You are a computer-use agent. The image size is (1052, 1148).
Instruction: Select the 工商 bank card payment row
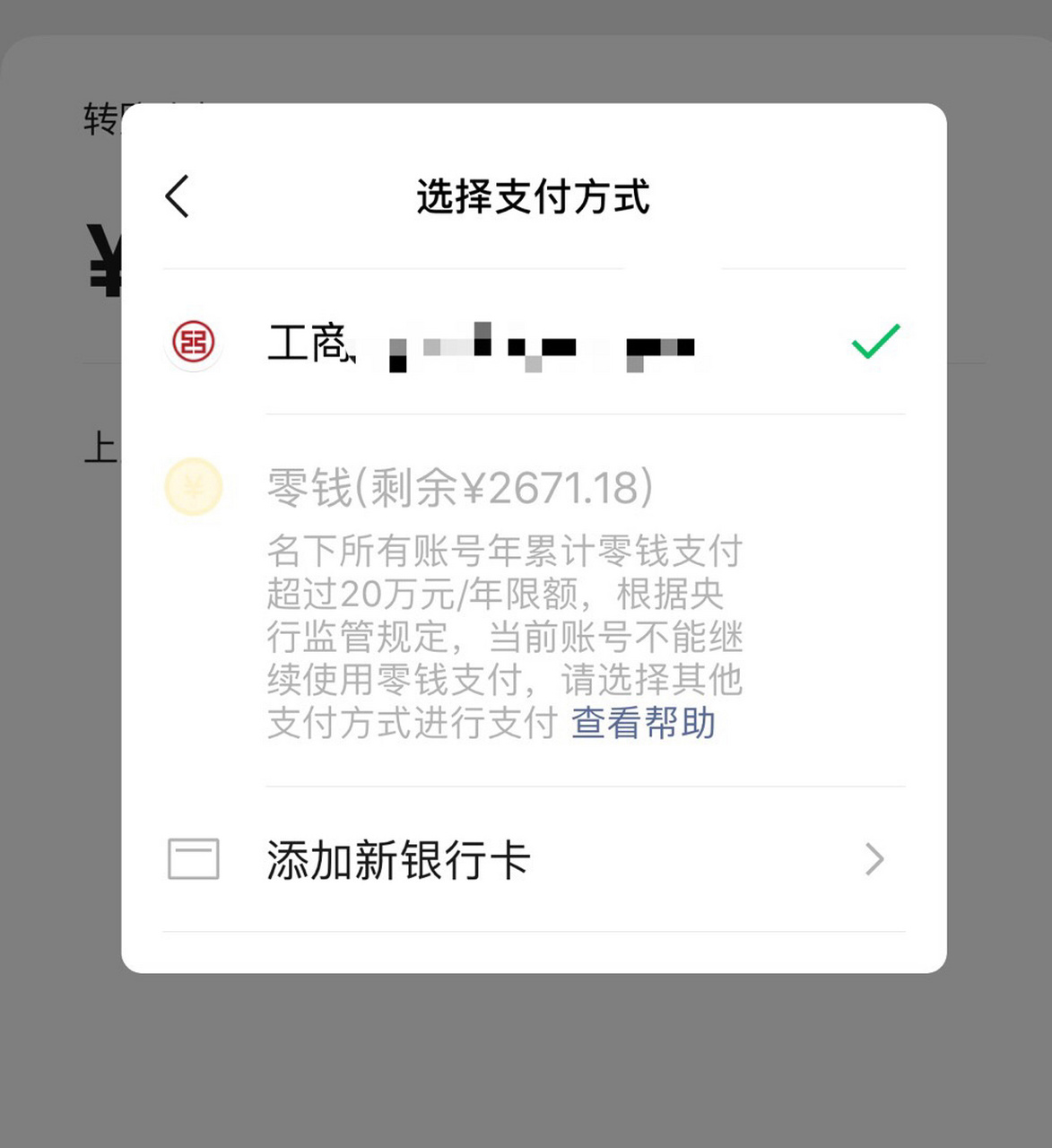[538, 345]
